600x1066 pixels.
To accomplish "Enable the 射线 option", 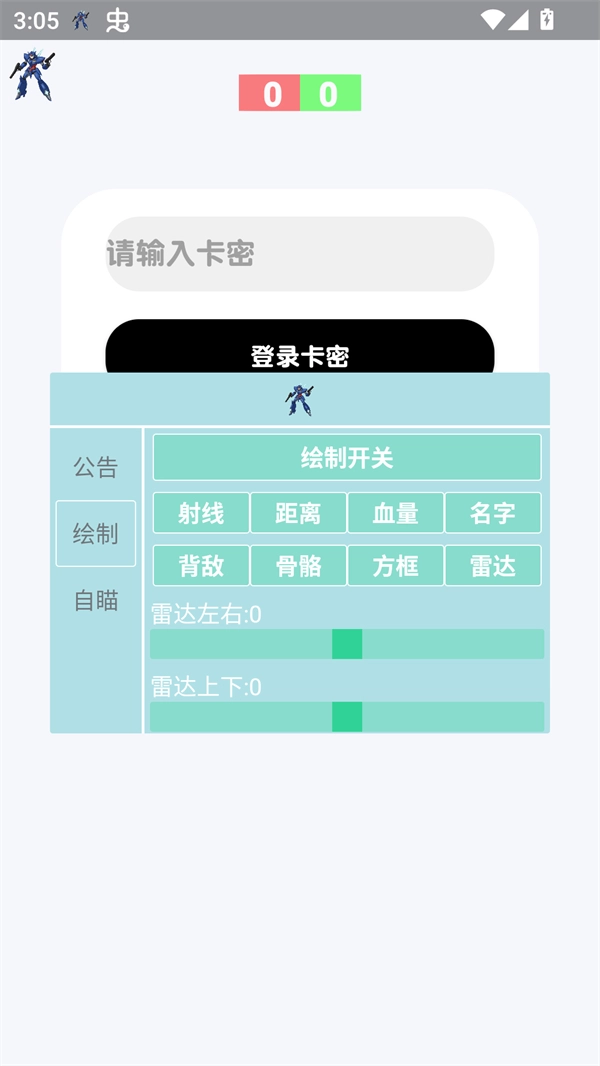I will tap(201, 513).
